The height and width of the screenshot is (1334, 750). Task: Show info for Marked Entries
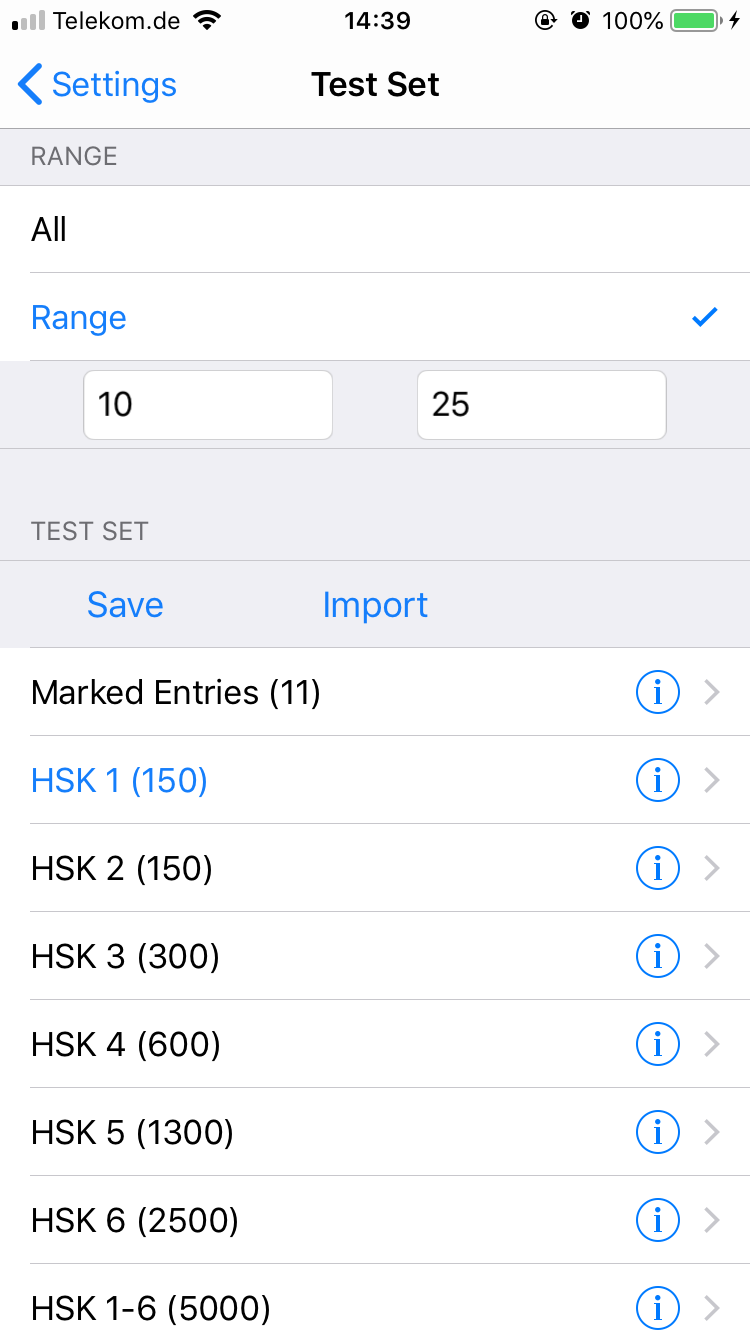(x=657, y=692)
